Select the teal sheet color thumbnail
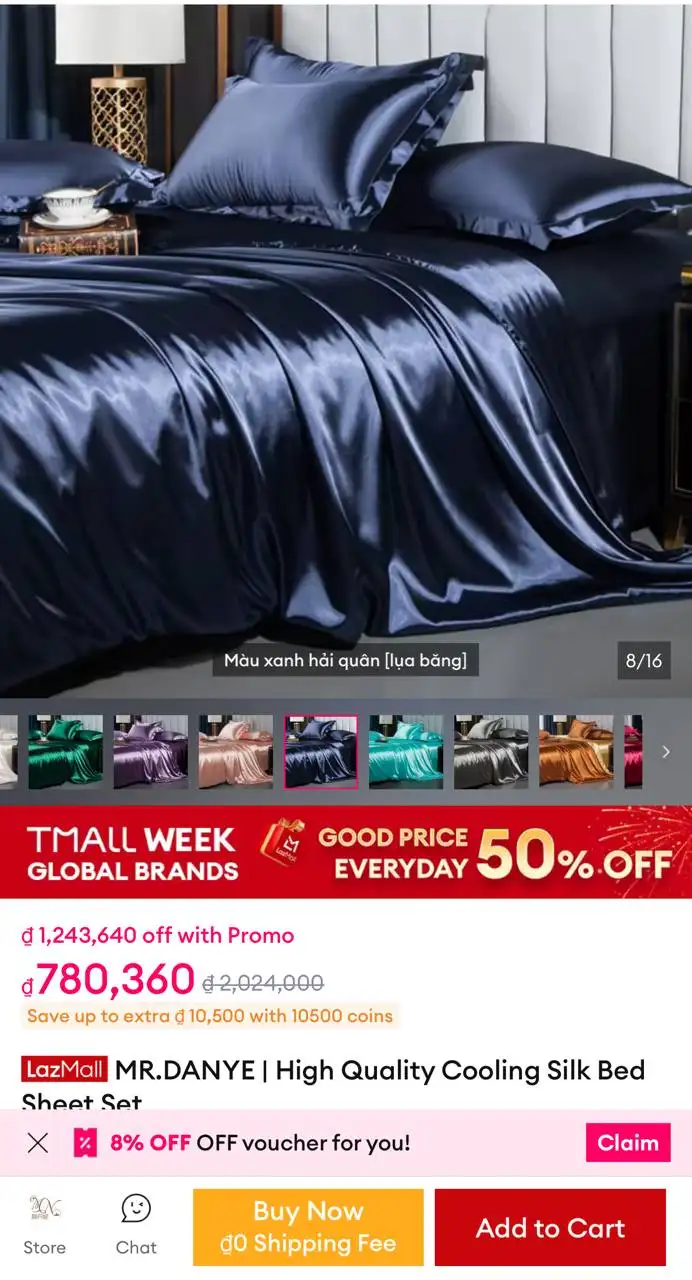Screen dimensions: 692x1280 click(405, 752)
